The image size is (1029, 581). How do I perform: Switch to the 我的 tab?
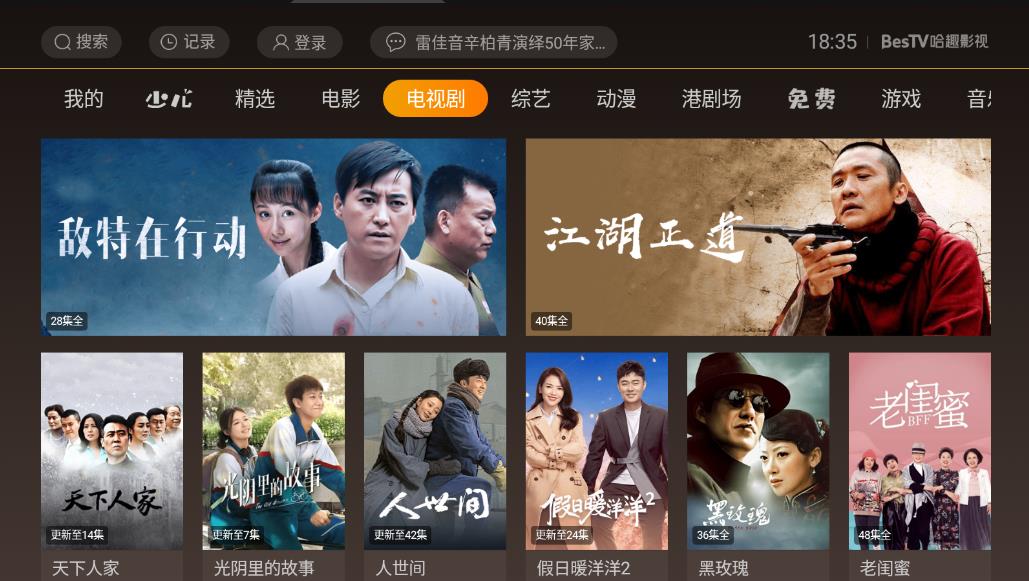(84, 99)
